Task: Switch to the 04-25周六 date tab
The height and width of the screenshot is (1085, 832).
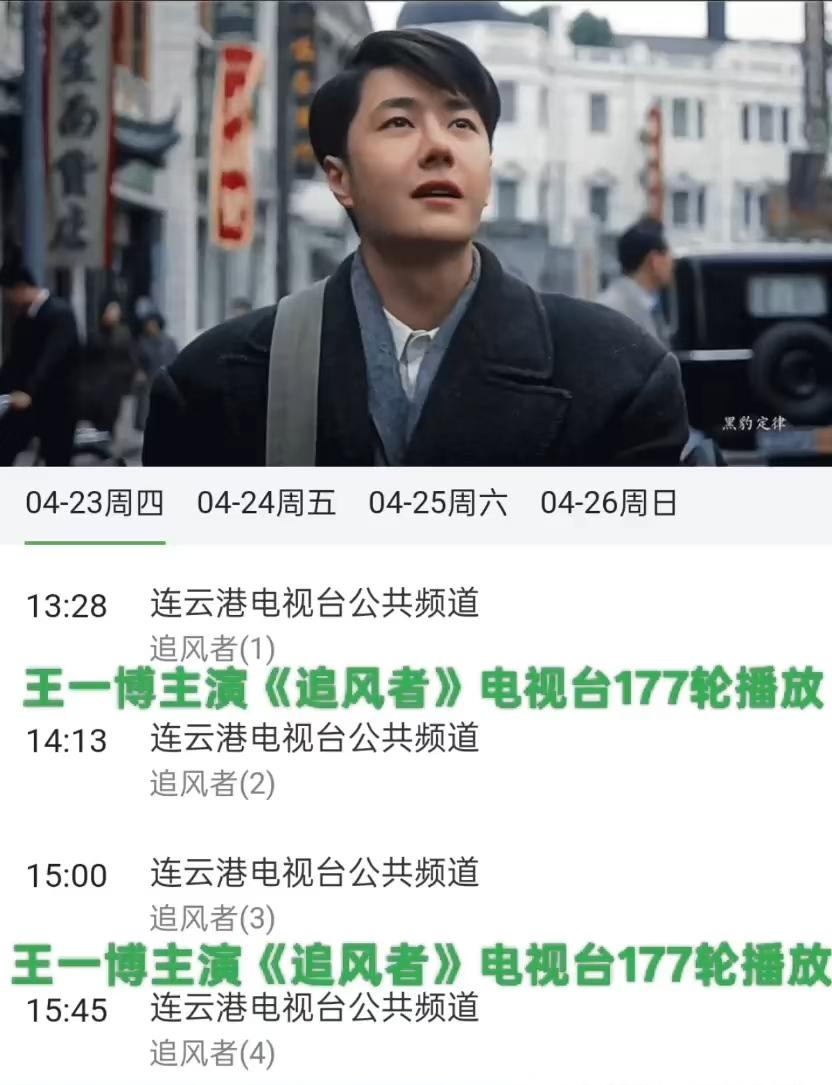Action: click(437, 505)
